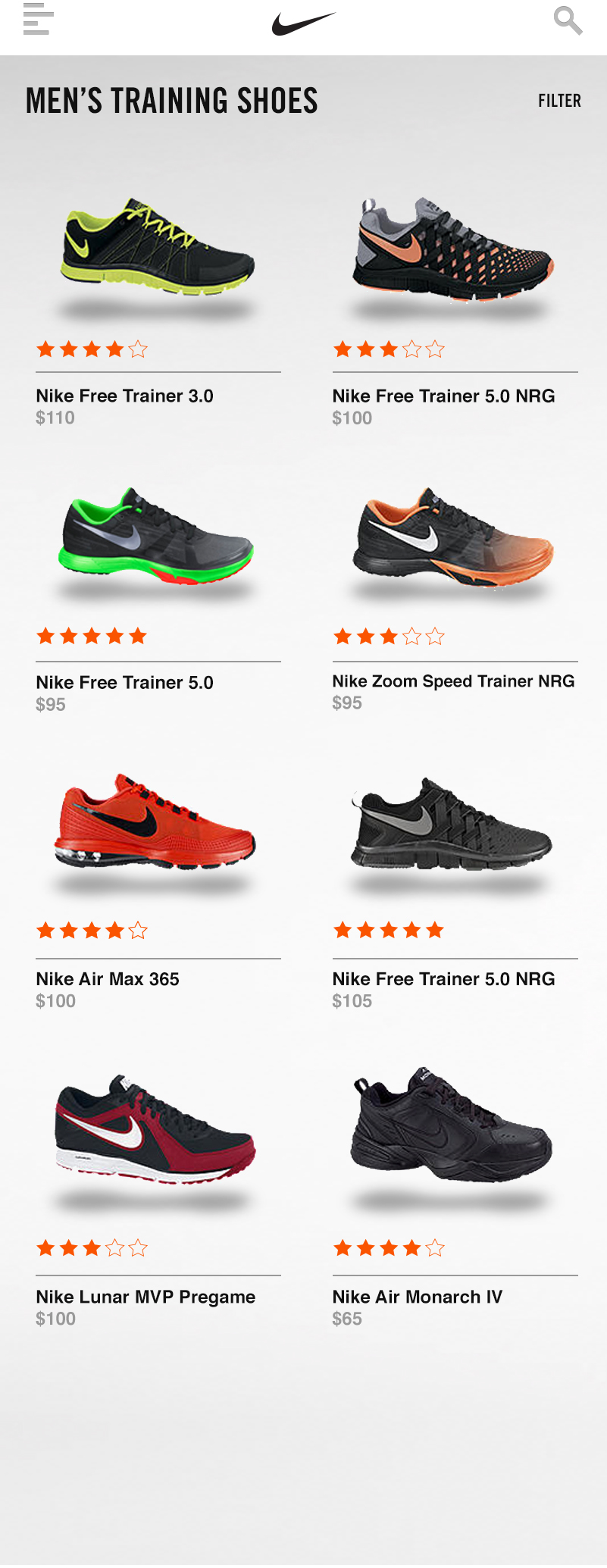View the $100 Nike Free Trainer 5.0 NRG
This screenshot has height=1568, width=607.
point(453,250)
